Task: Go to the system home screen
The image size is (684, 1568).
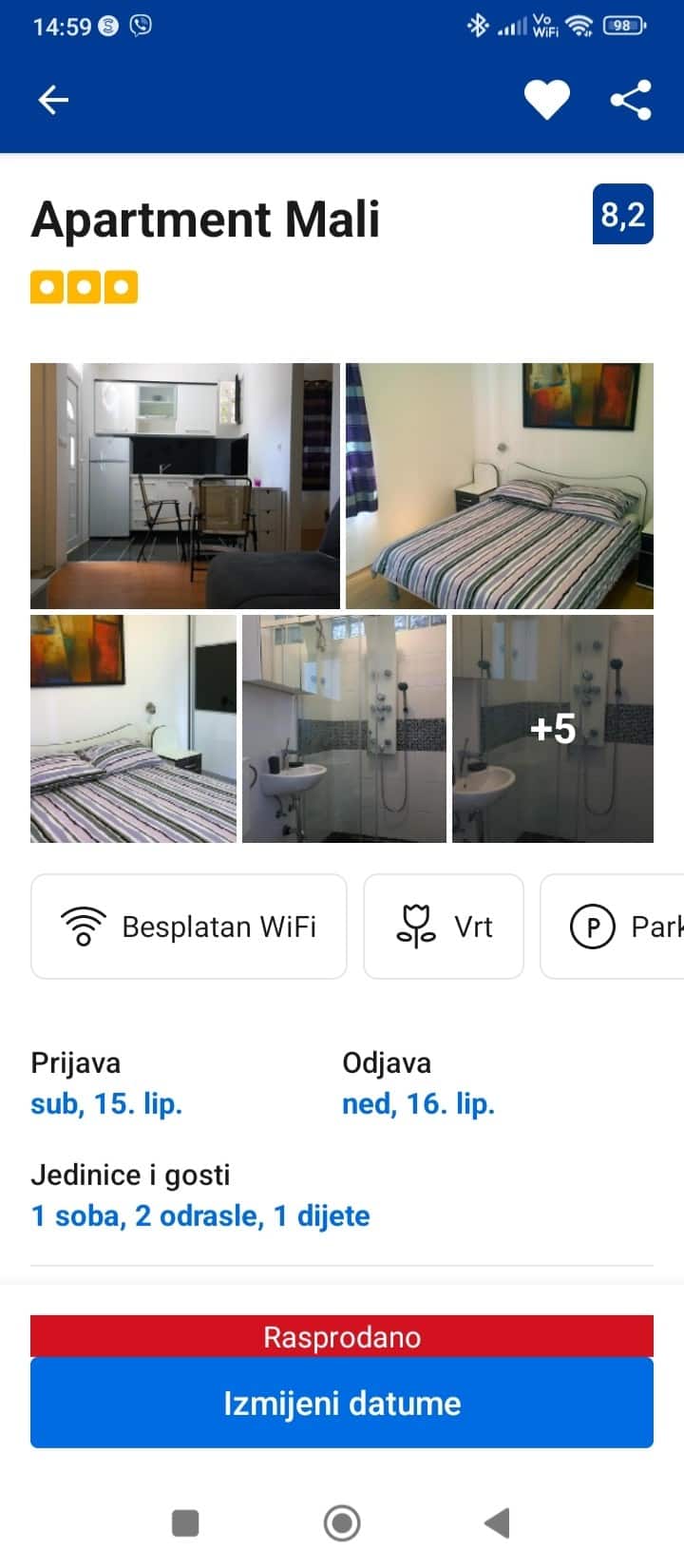Action: (342, 1523)
